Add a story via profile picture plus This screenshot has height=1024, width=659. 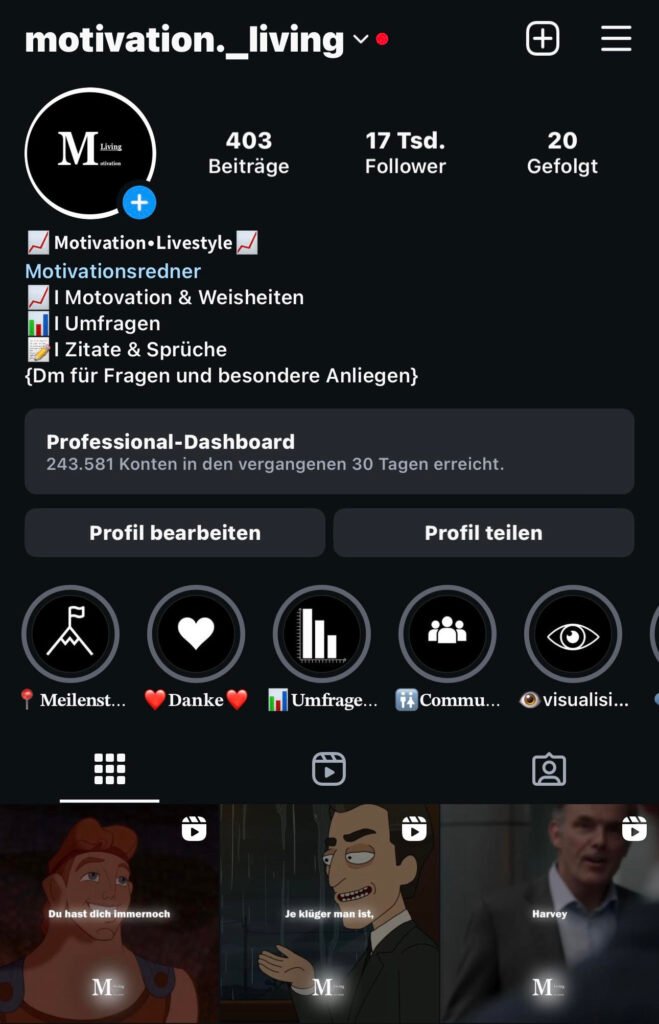point(139,204)
